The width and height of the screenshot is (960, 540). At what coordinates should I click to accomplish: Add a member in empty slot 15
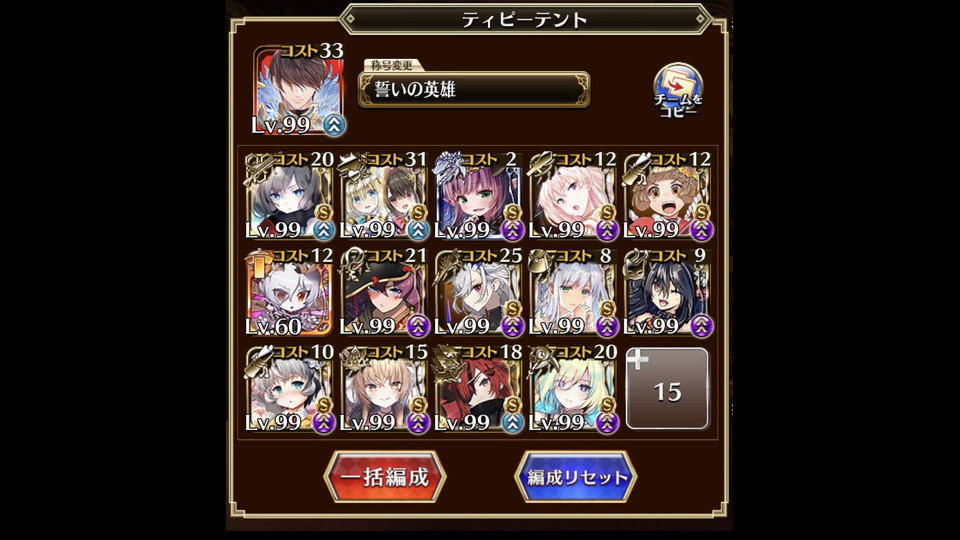[666, 389]
